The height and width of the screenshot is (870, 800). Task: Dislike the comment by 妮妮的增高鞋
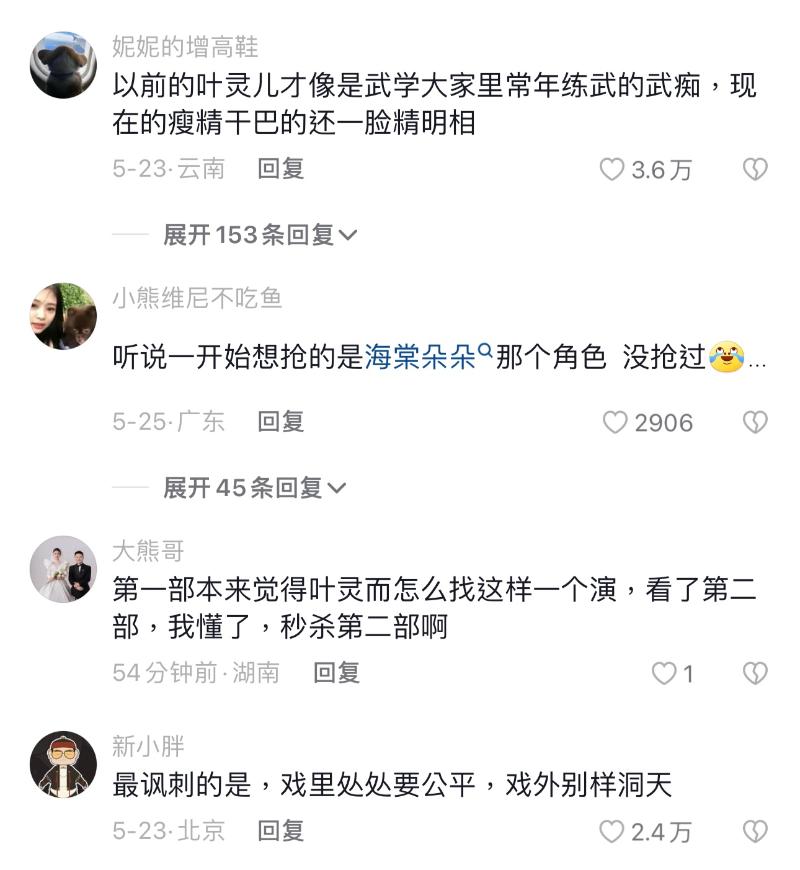[x=755, y=170]
